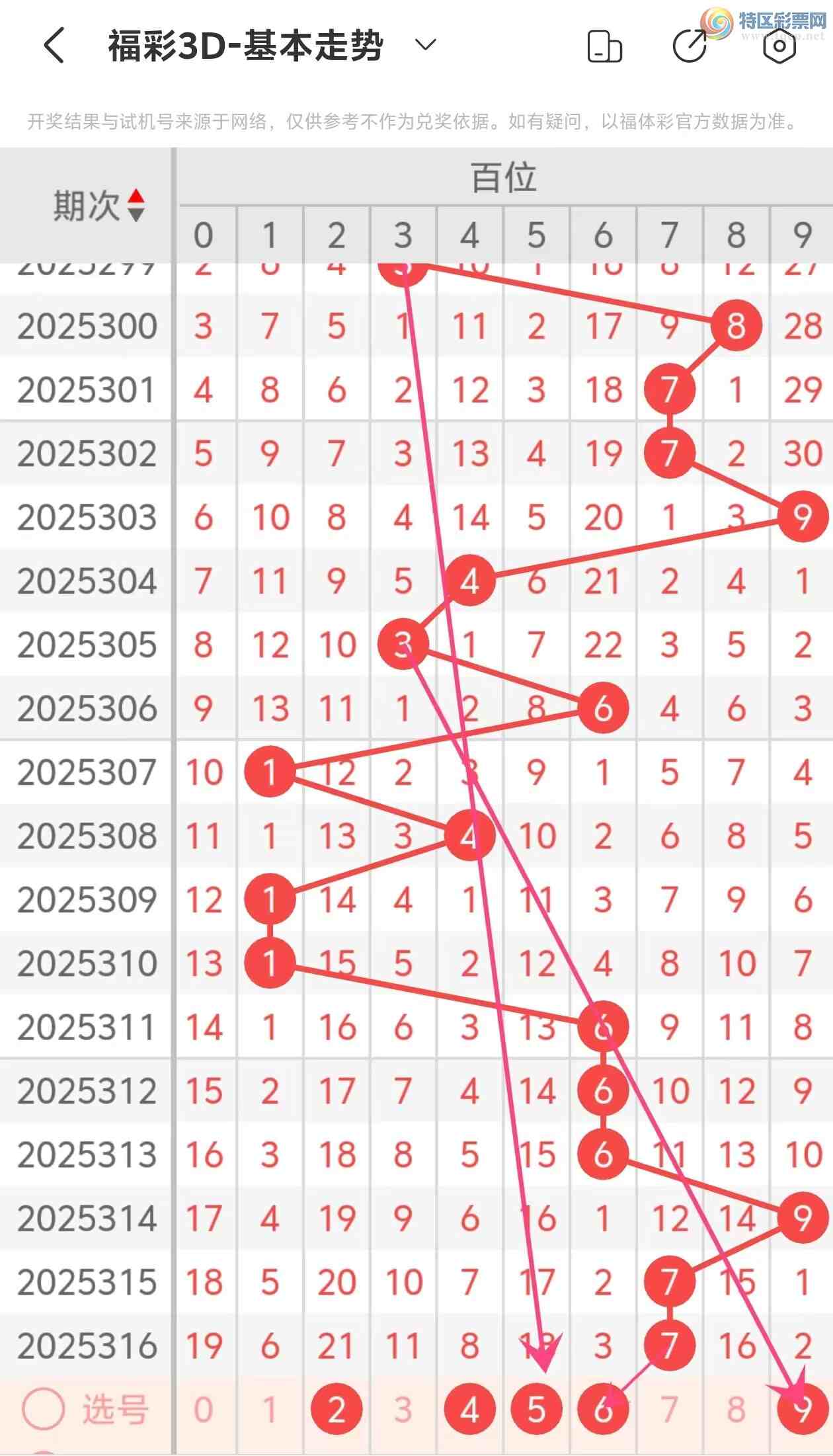
Task: Unselect number 4 in the 选号 row
Action: tap(470, 1410)
